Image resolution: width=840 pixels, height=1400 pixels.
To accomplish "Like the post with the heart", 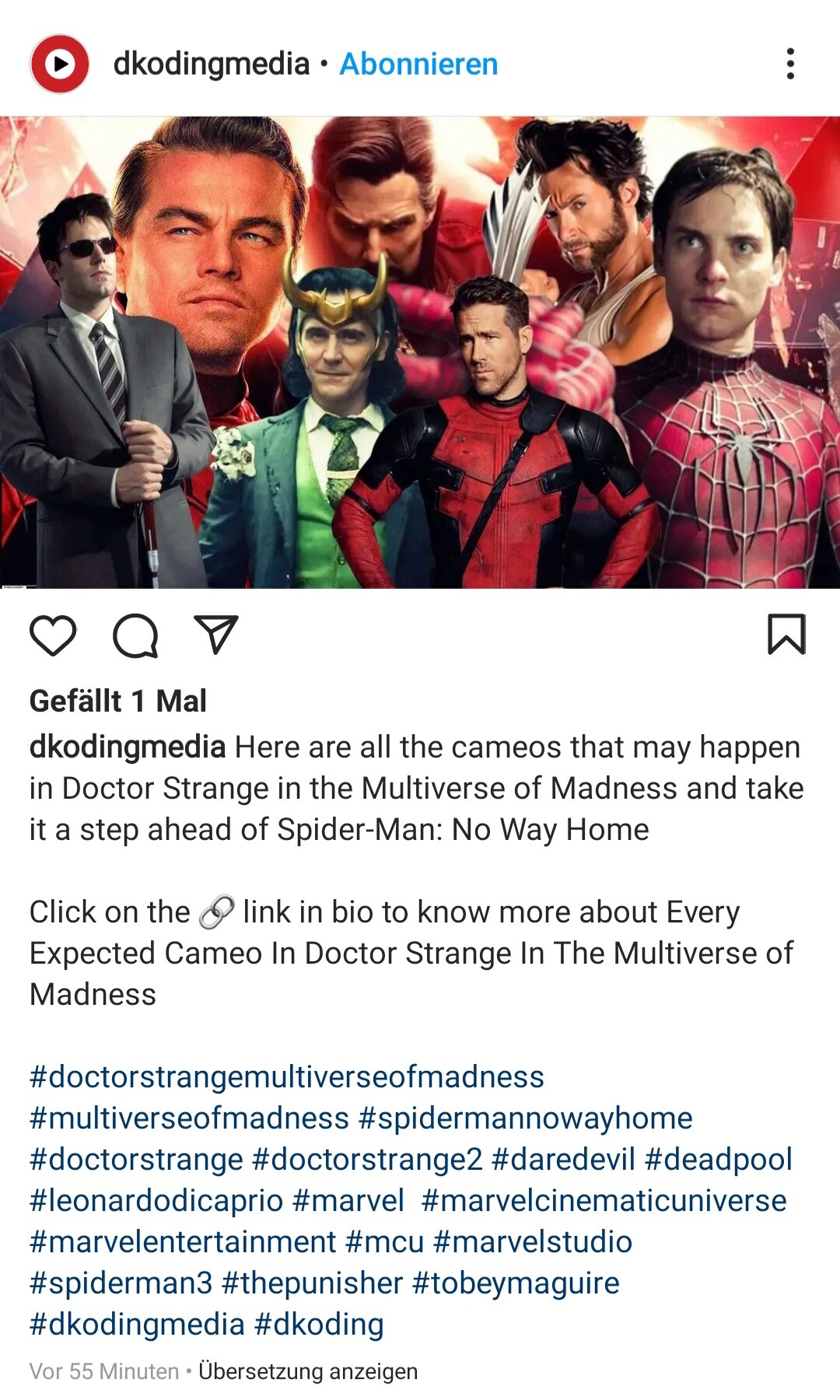I will pos(53,635).
